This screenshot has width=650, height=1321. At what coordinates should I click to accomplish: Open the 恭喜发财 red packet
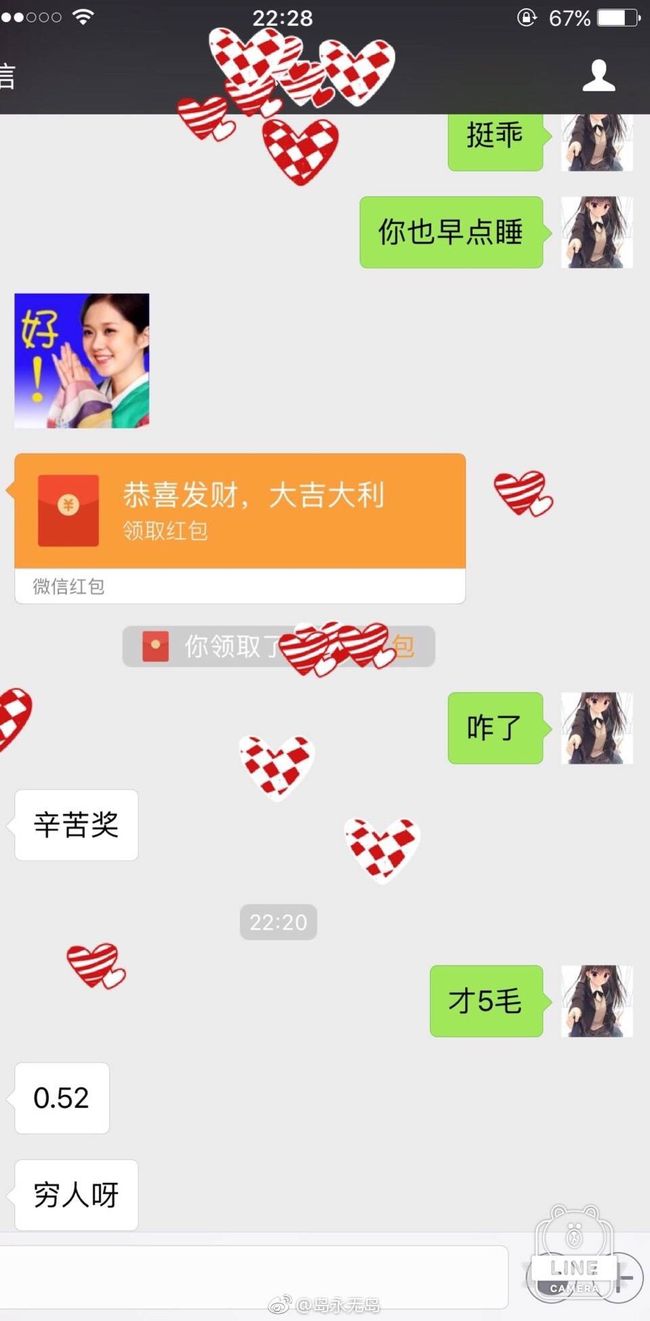240,528
